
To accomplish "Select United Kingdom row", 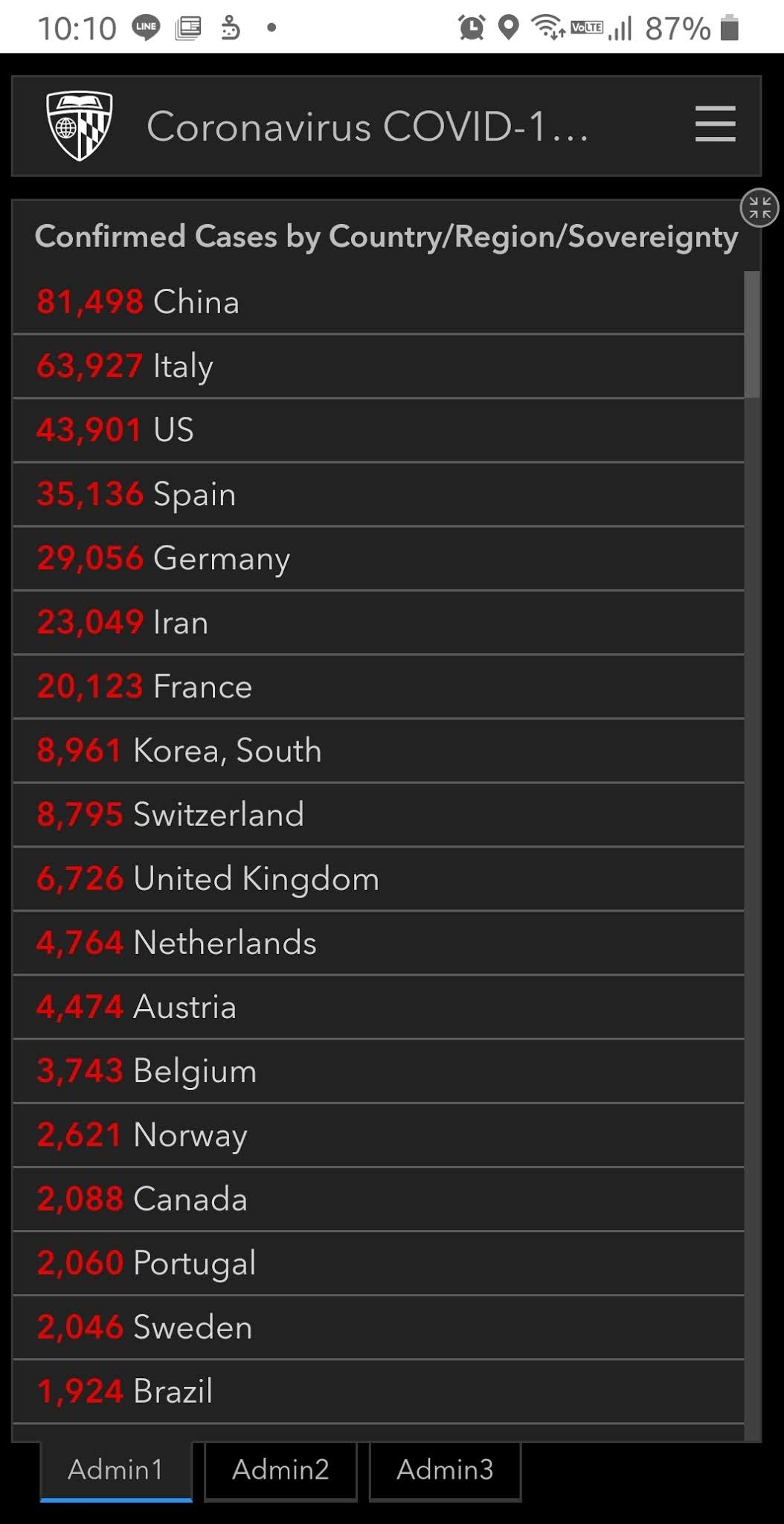I will click(x=379, y=878).
